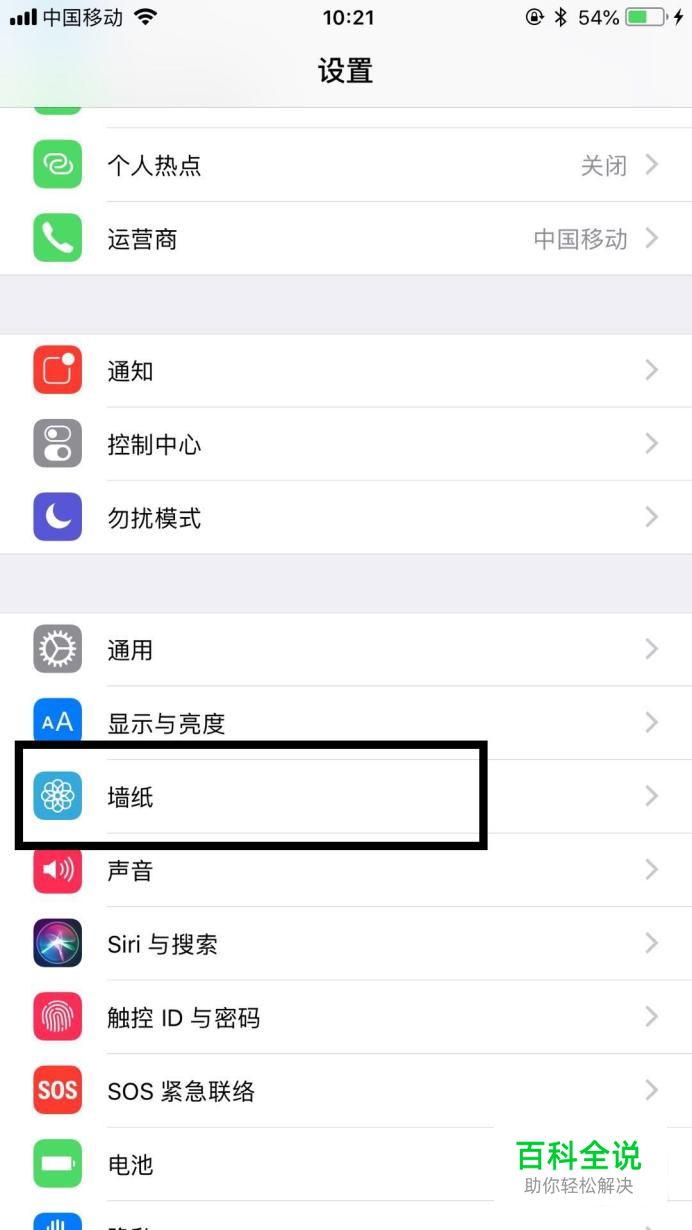
Task: Open SOS 紧急联络 settings
Action: click(345, 1091)
